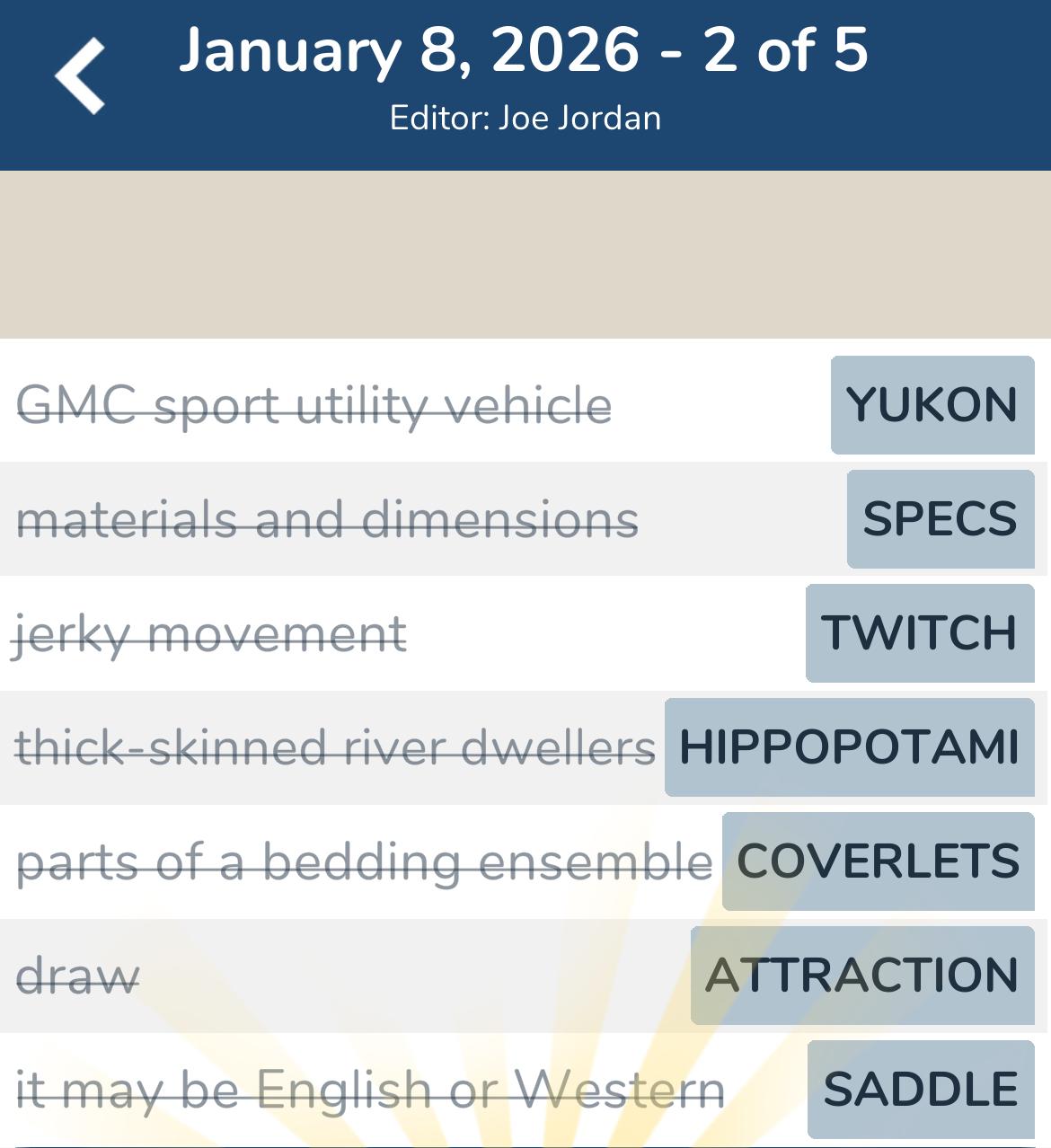Click the clue 'GMC sport utility vehicle'
This screenshot has width=1051, height=1148.
314,405
